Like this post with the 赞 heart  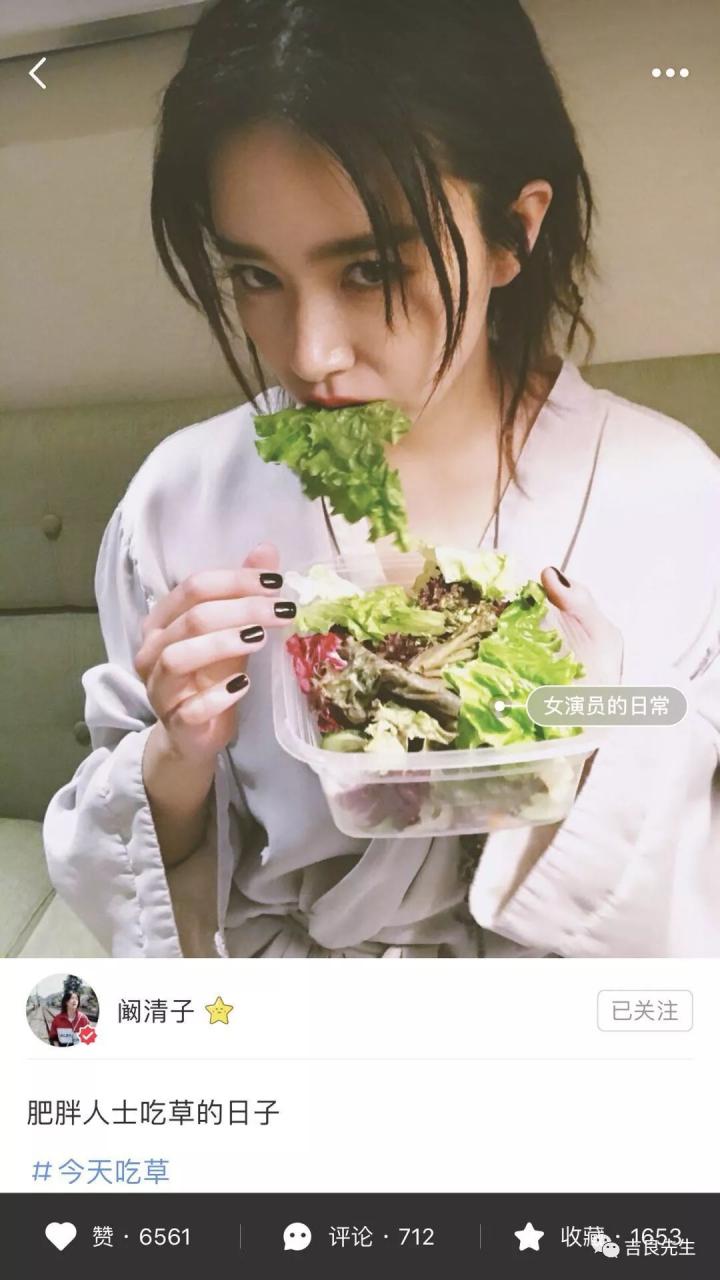pyautogui.click(x=118, y=1237)
